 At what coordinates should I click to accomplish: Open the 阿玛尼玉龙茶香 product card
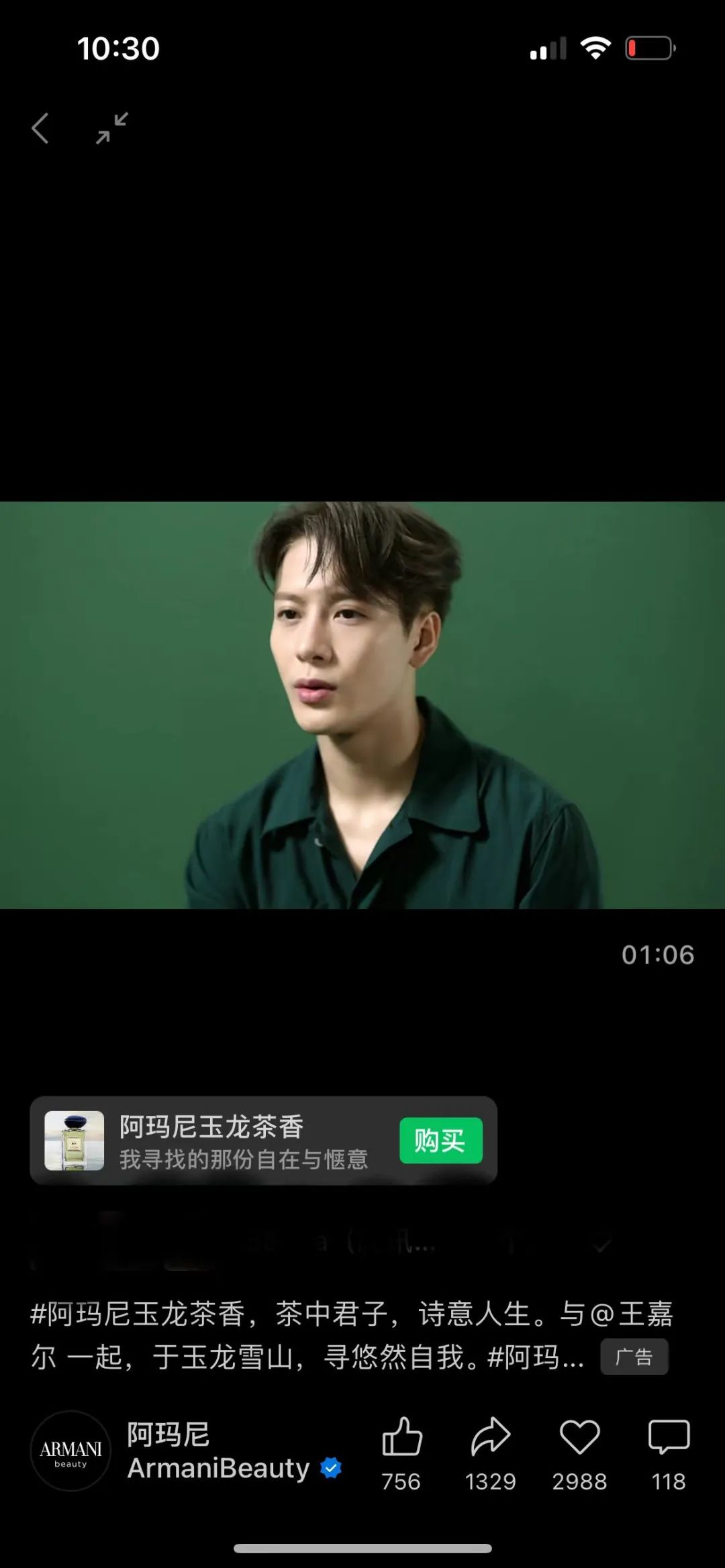(x=222, y=1140)
